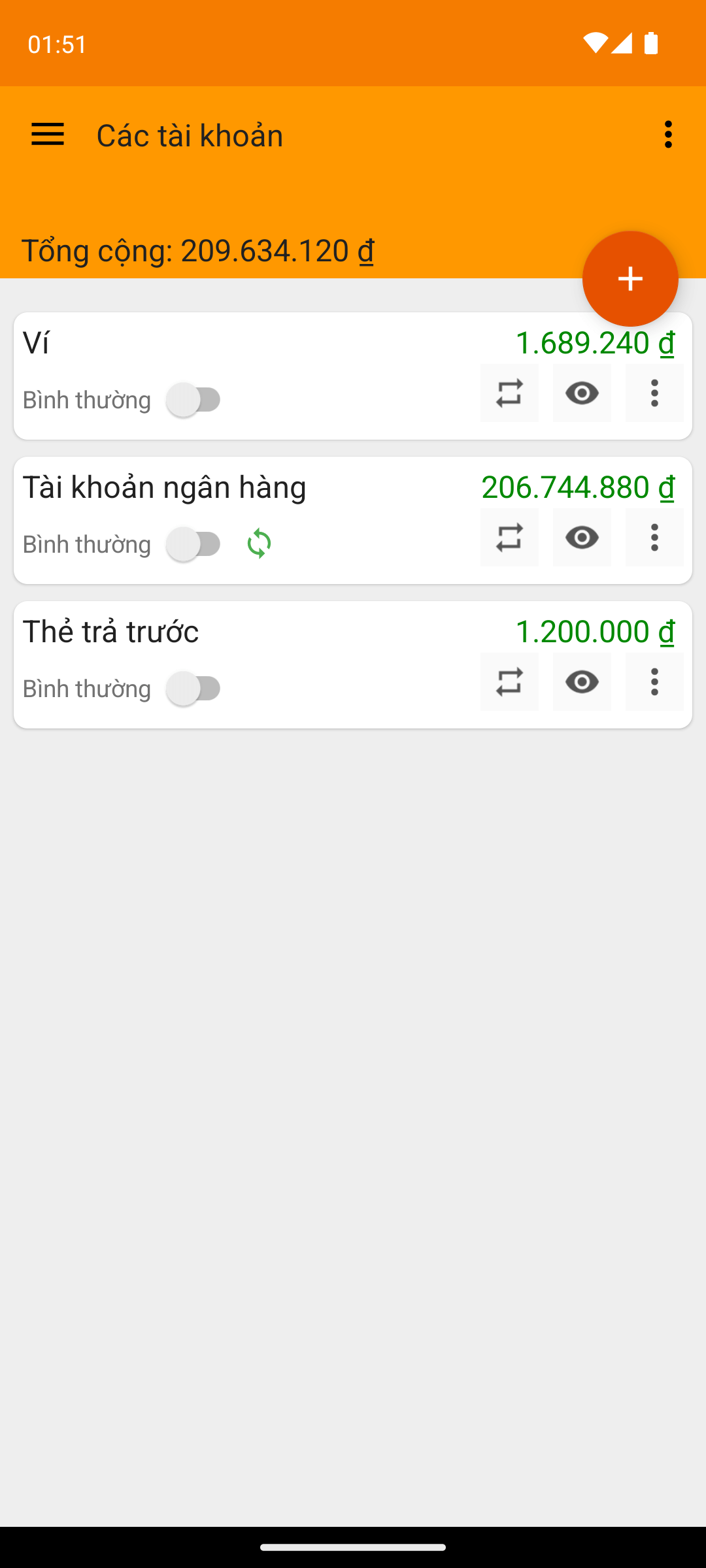Screen dimensions: 706x1568
Task: Open more options for Tài khoản ngân hàng
Action: [654, 538]
